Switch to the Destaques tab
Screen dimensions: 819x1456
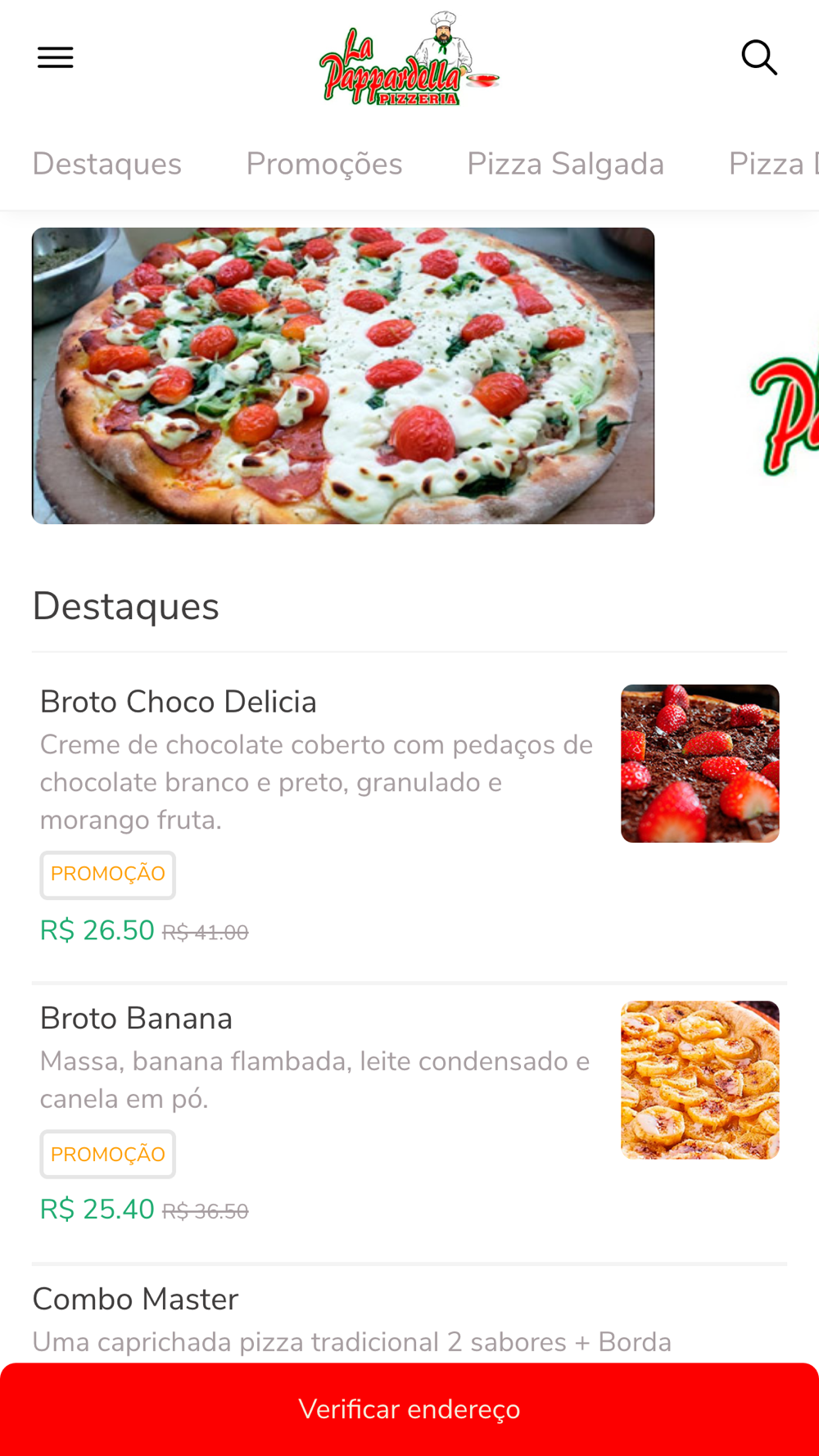click(107, 164)
